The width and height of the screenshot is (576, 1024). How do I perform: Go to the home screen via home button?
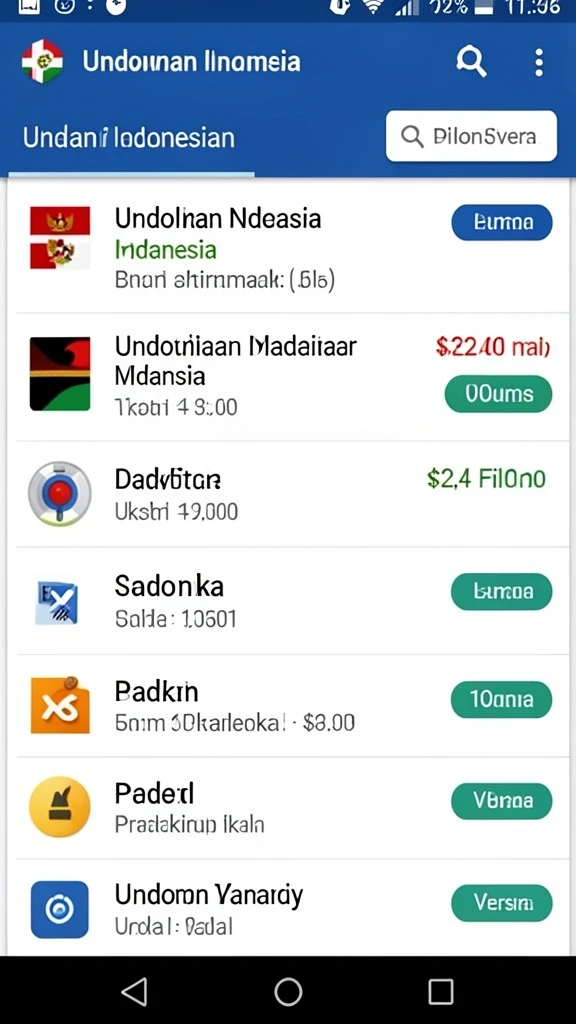pos(288,992)
